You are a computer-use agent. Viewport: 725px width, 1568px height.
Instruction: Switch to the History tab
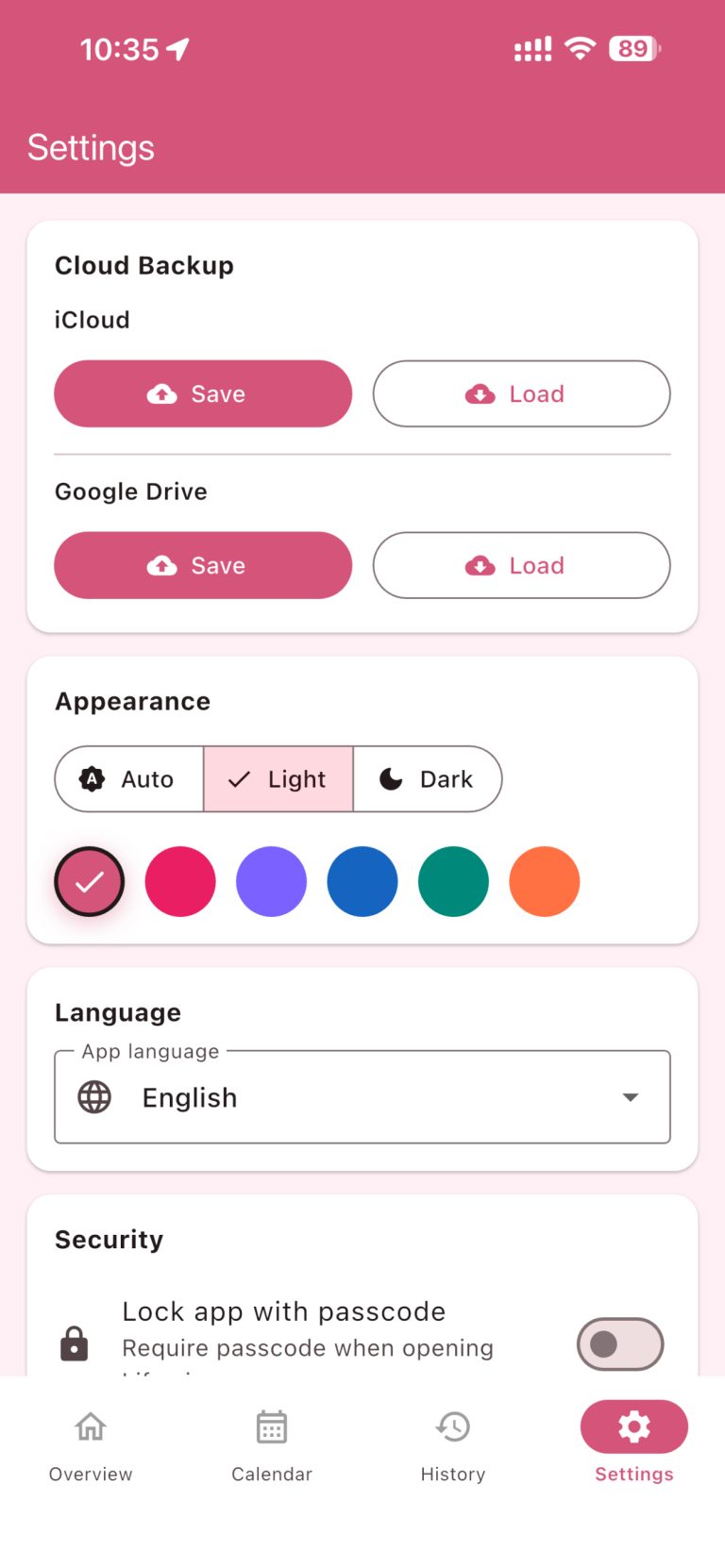coord(453,1446)
